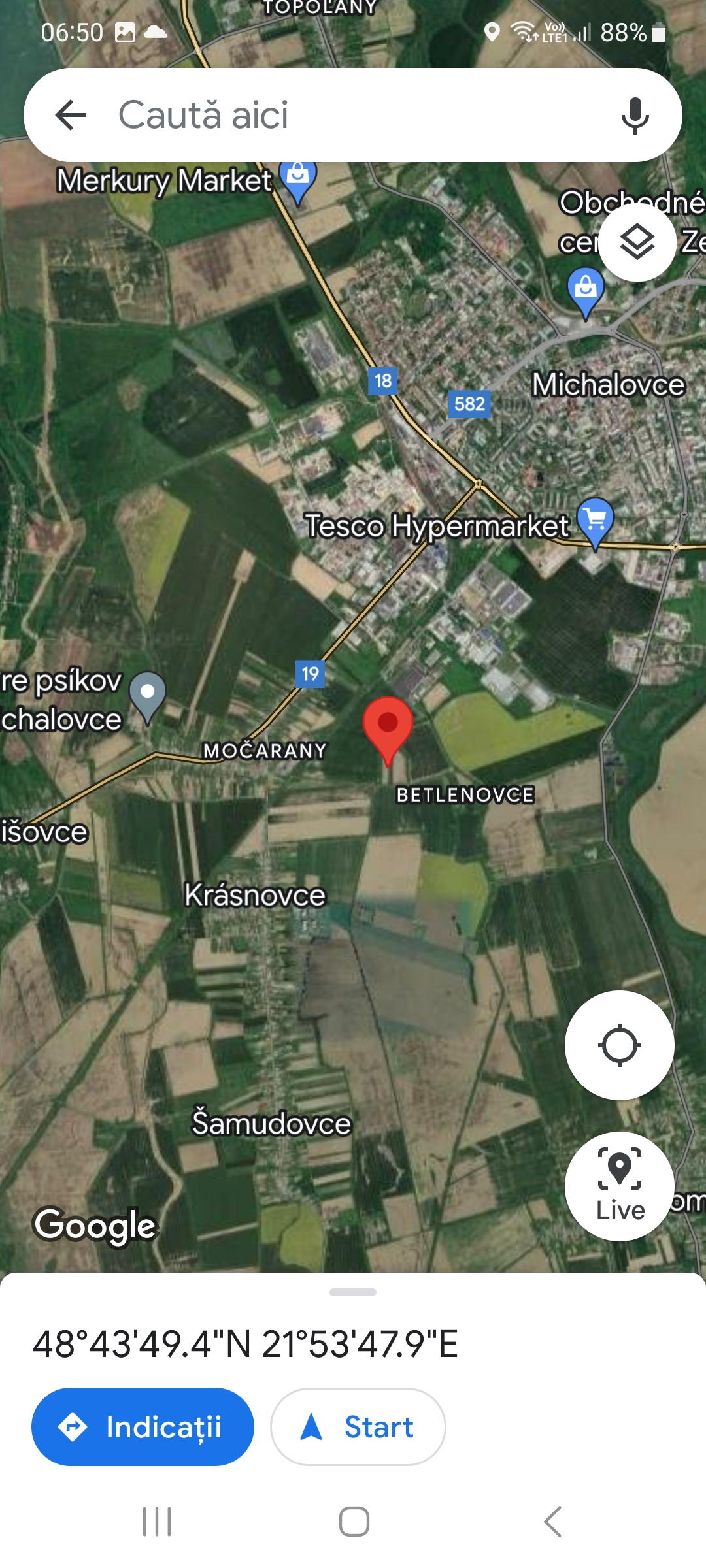This screenshot has width=706, height=1568.
Task: Center map on my current location
Action: (x=619, y=1045)
